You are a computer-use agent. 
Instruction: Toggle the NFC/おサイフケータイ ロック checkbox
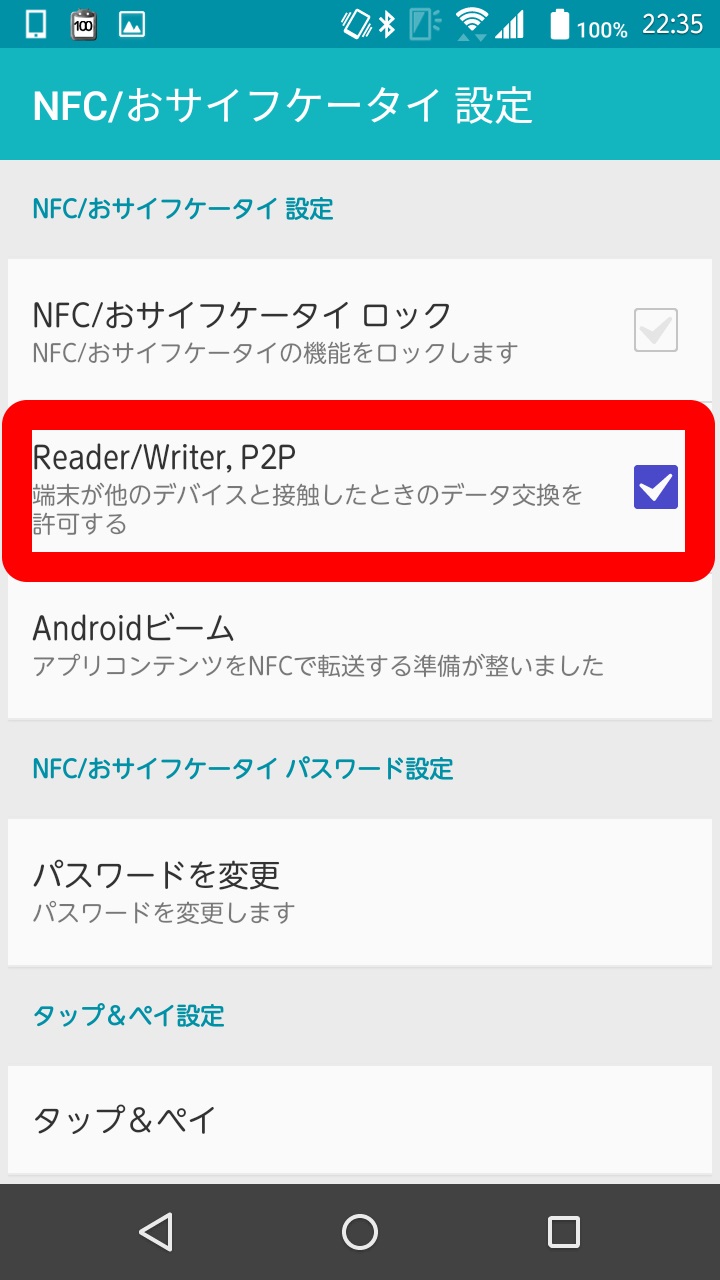coord(656,331)
